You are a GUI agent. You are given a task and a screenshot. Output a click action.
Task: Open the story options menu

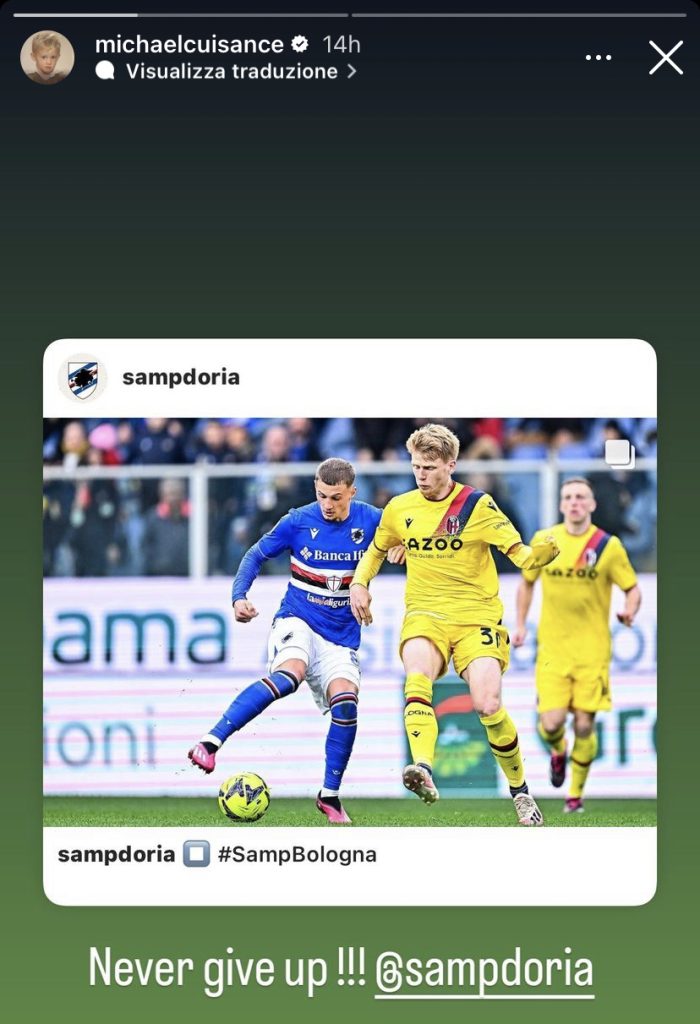tap(598, 58)
